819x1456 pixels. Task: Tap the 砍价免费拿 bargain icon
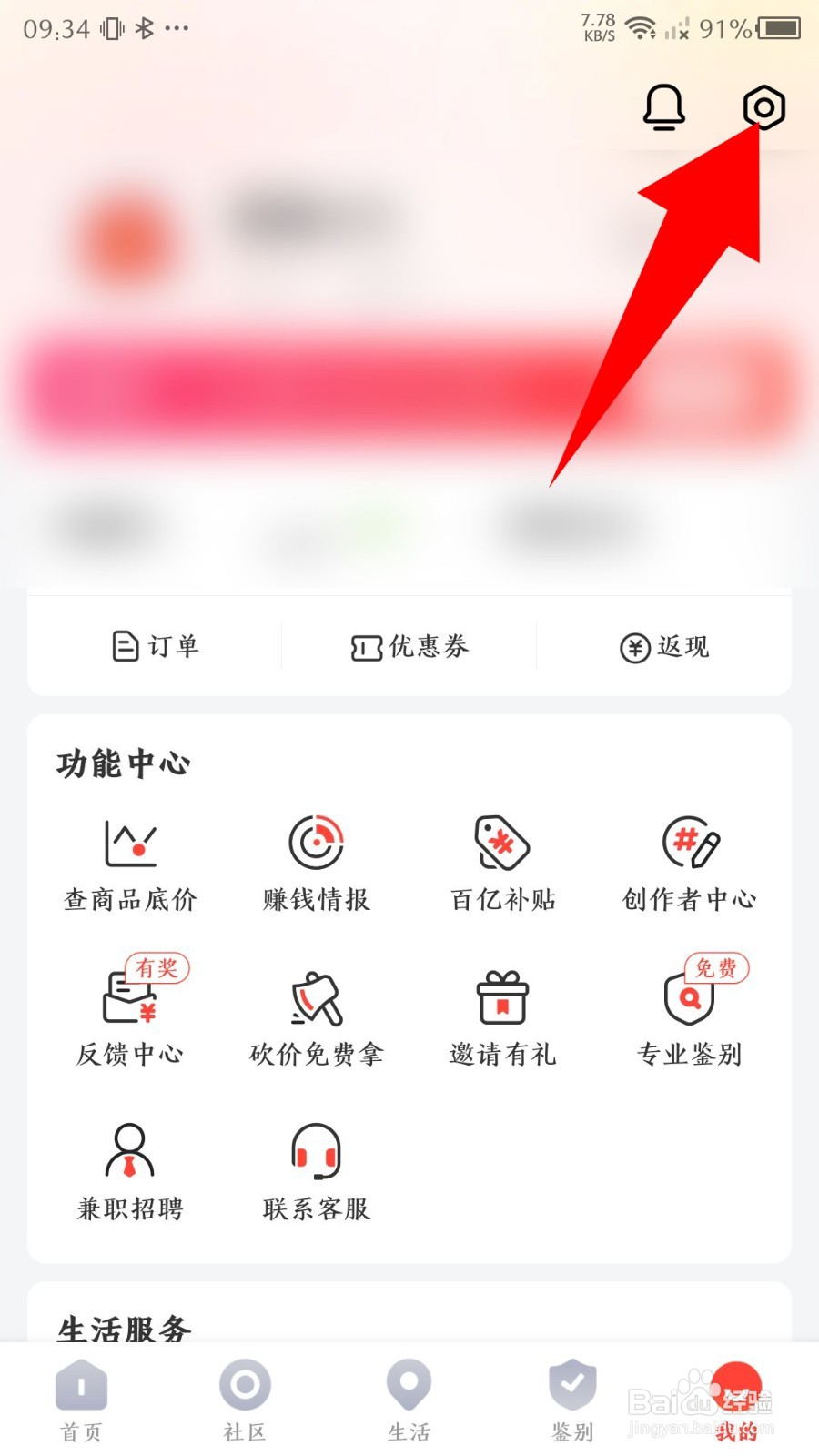click(x=316, y=1015)
